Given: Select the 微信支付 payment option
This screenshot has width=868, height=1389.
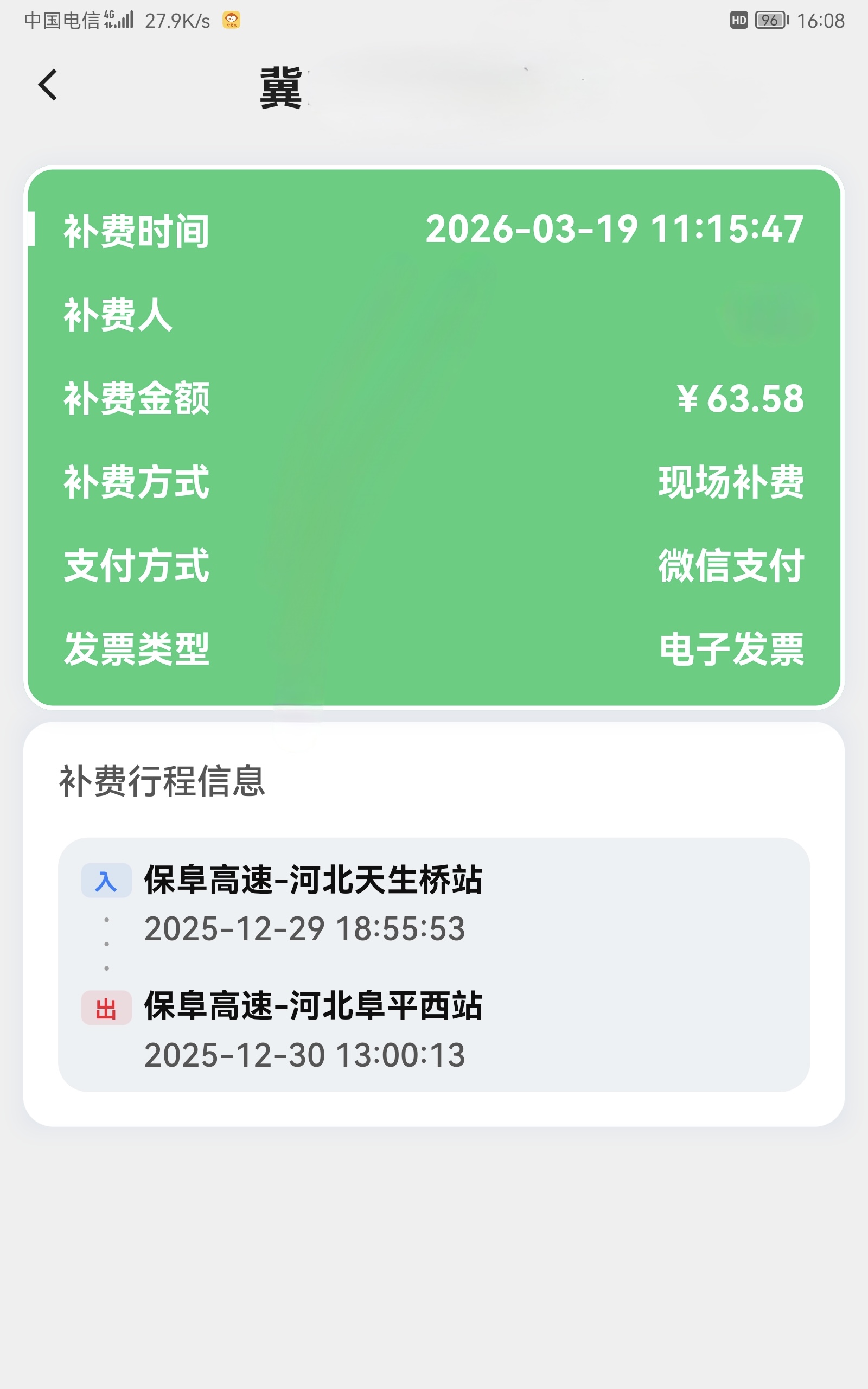Looking at the screenshot, I should (730, 566).
